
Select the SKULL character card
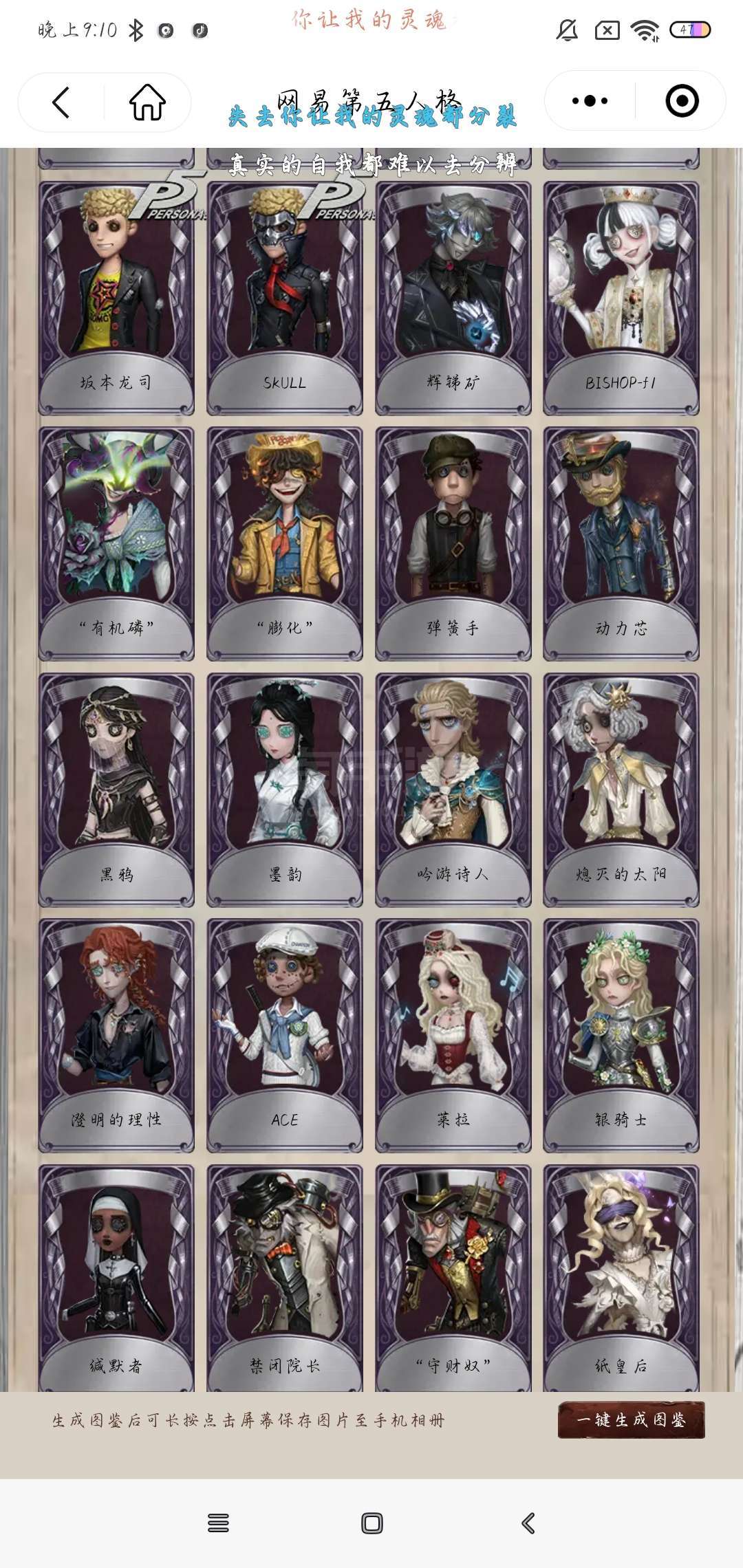click(x=285, y=298)
